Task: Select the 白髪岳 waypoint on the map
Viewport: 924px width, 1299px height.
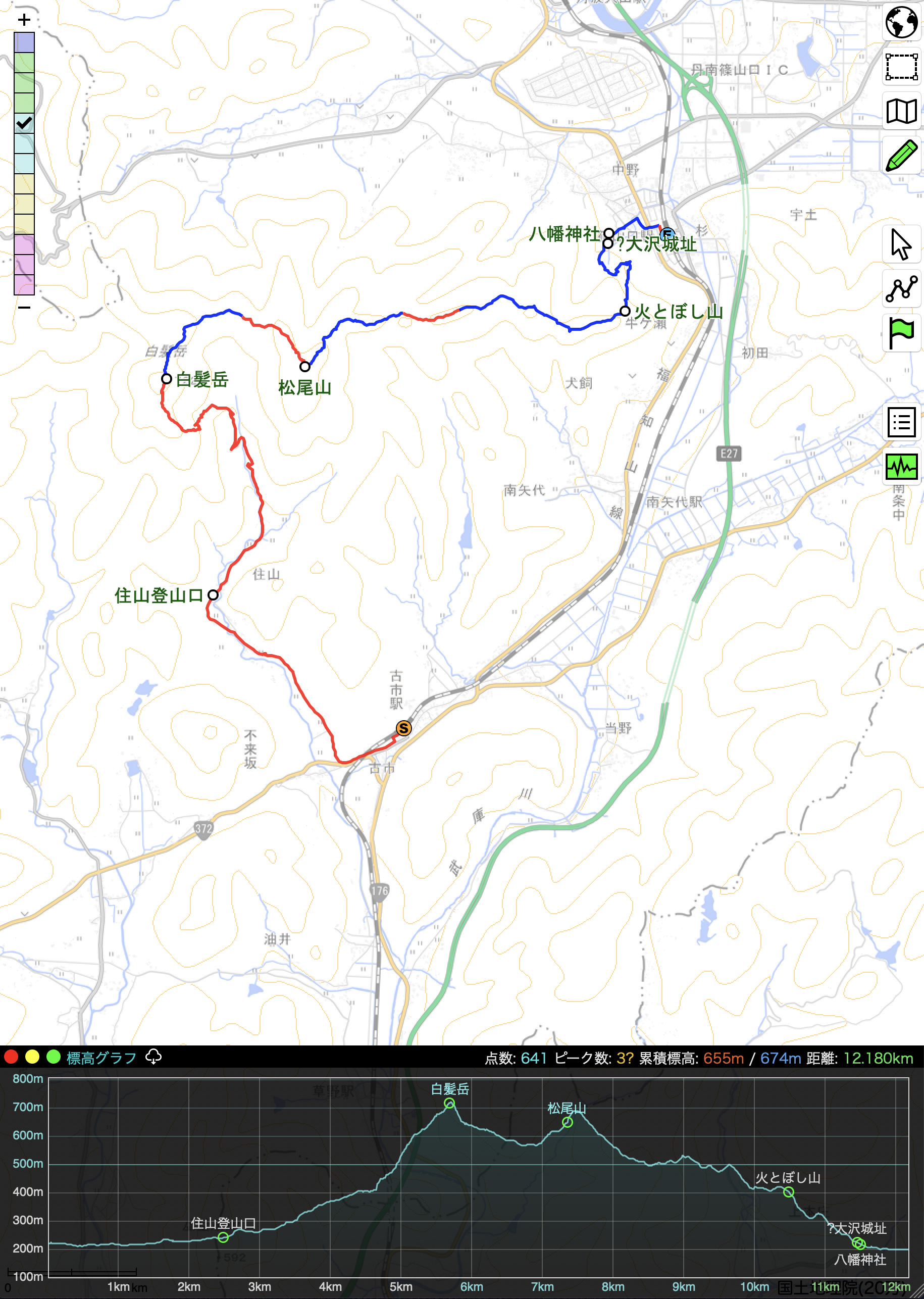Action: (166, 378)
